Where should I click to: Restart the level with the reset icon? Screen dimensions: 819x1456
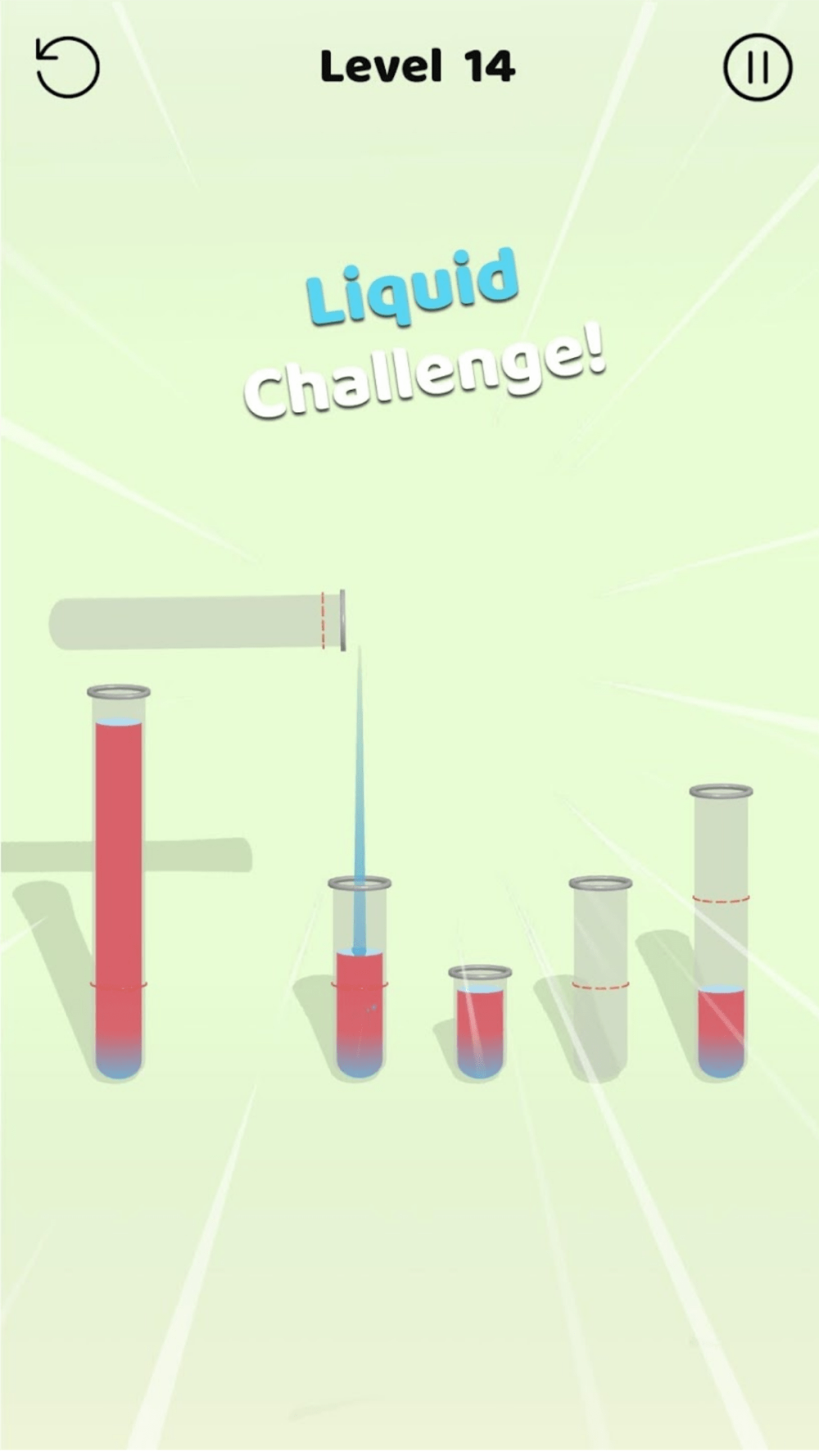67,67
